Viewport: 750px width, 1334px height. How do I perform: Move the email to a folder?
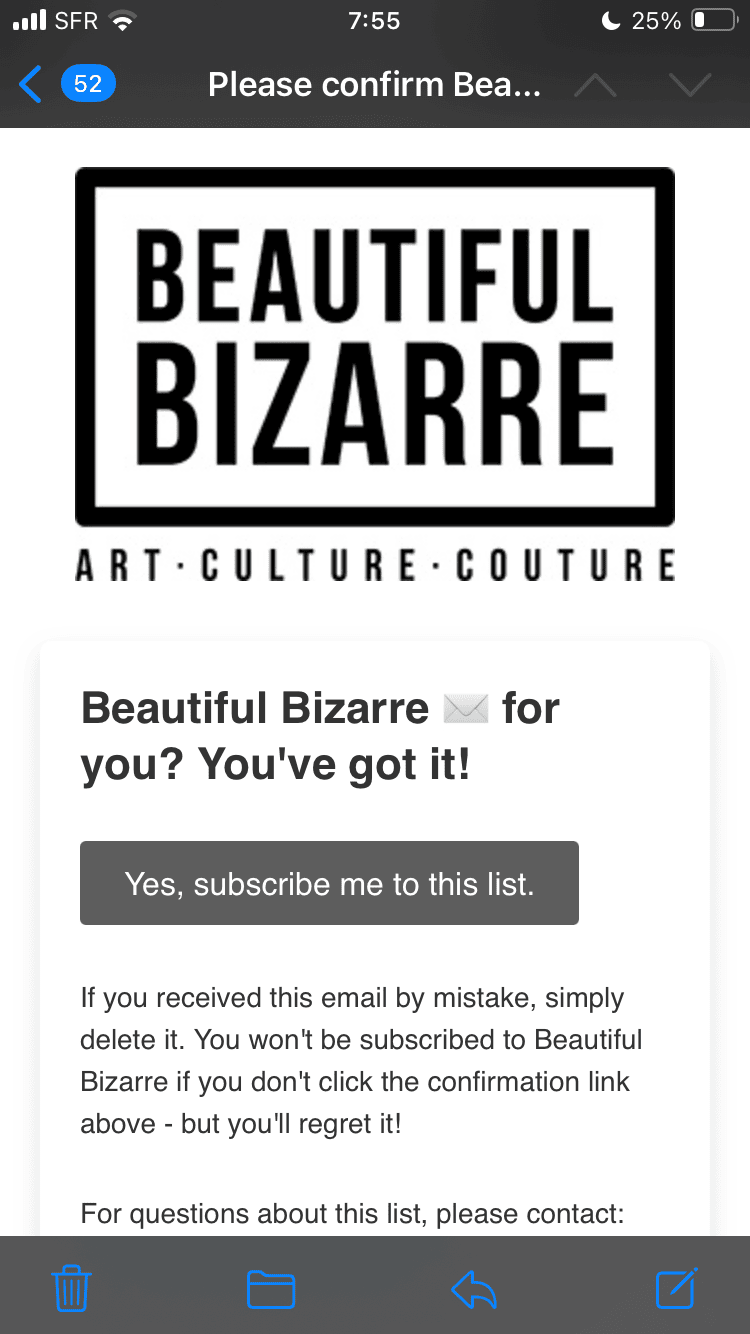pos(270,1288)
